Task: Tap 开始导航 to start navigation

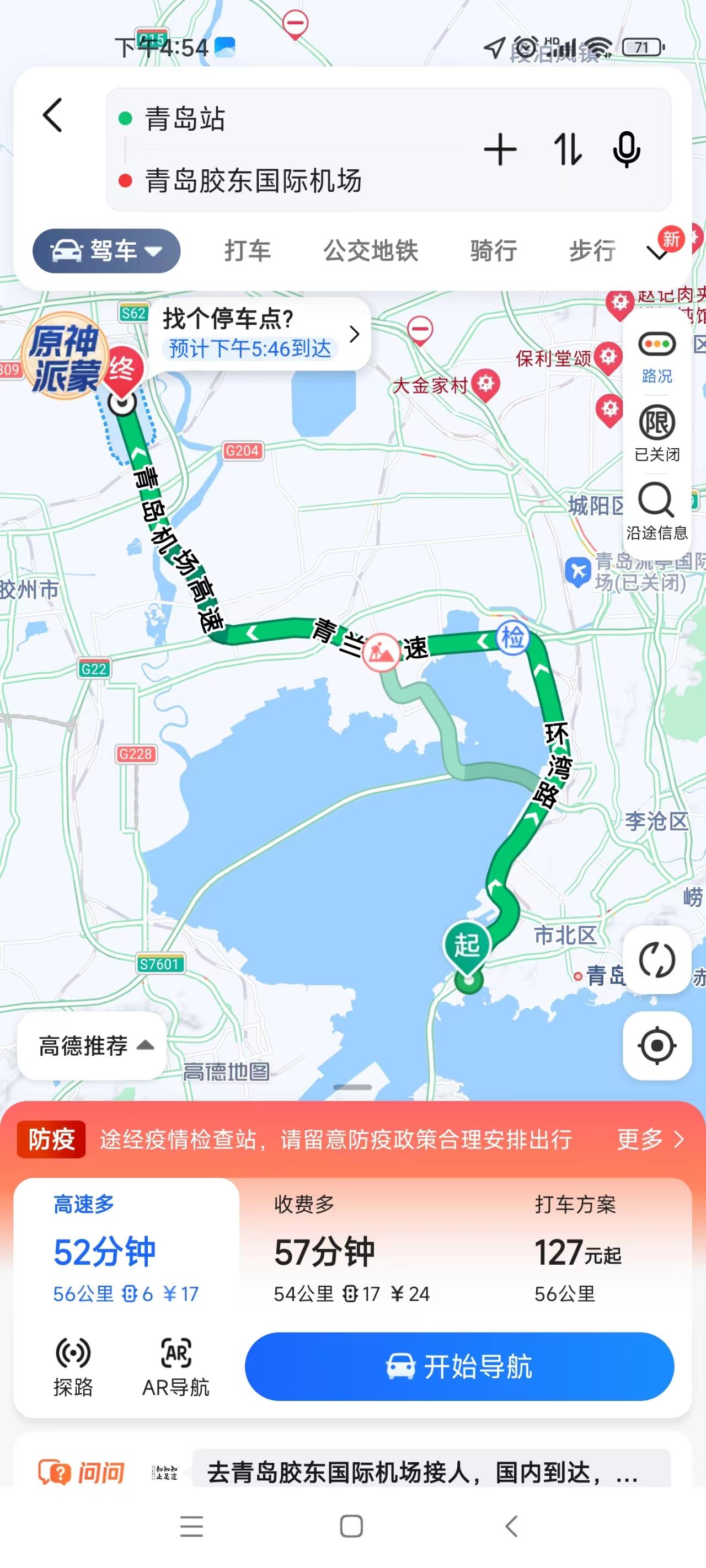Action: [x=459, y=1367]
